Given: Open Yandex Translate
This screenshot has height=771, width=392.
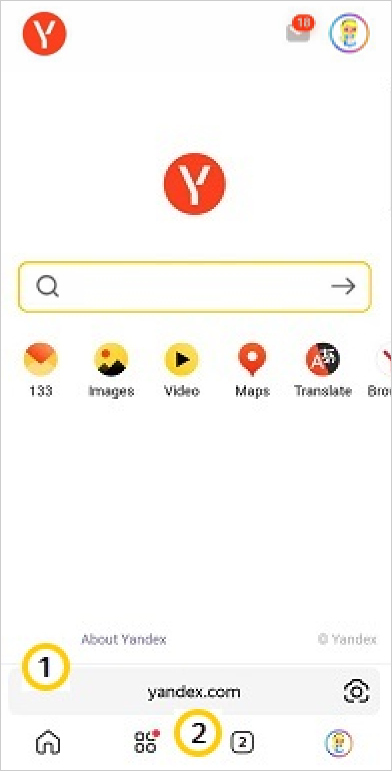Looking at the screenshot, I should [323, 370].
